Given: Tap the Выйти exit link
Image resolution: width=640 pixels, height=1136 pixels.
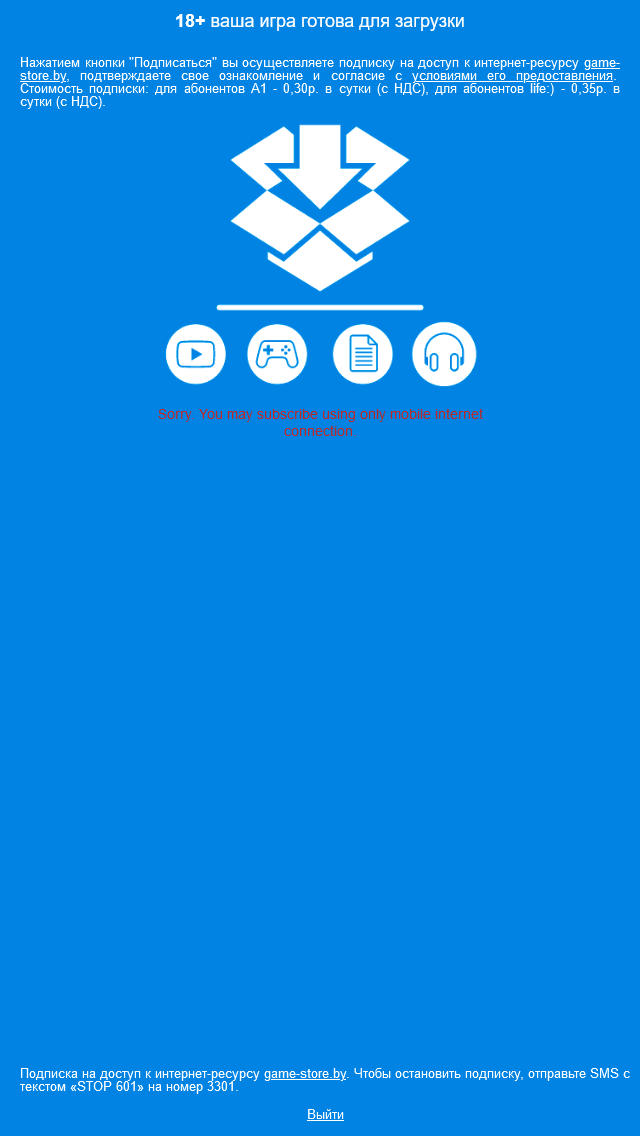Looking at the screenshot, I should (x=325, y=1114).
